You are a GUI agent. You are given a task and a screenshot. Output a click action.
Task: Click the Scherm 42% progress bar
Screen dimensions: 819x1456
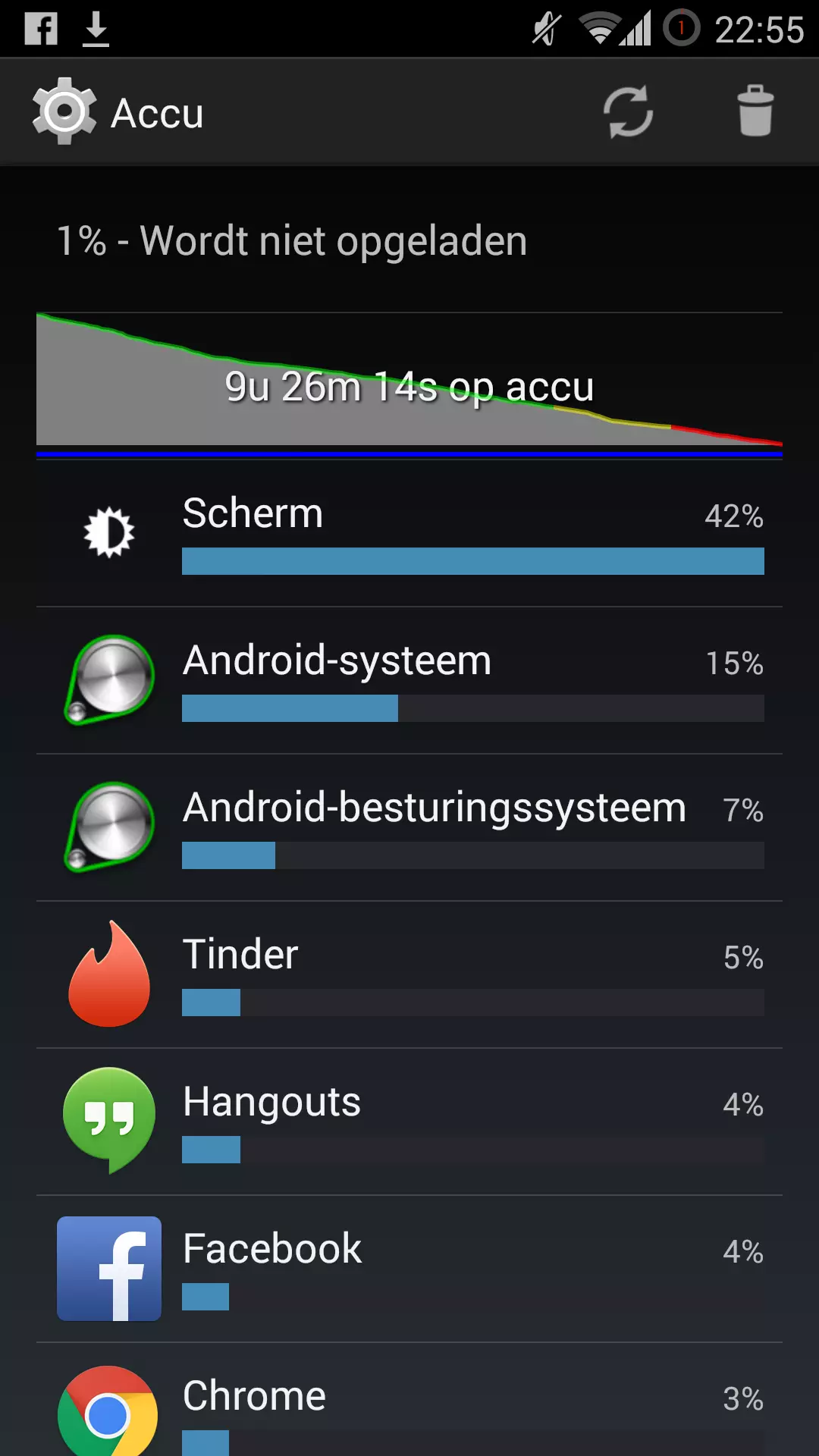(x=472, y=562)
